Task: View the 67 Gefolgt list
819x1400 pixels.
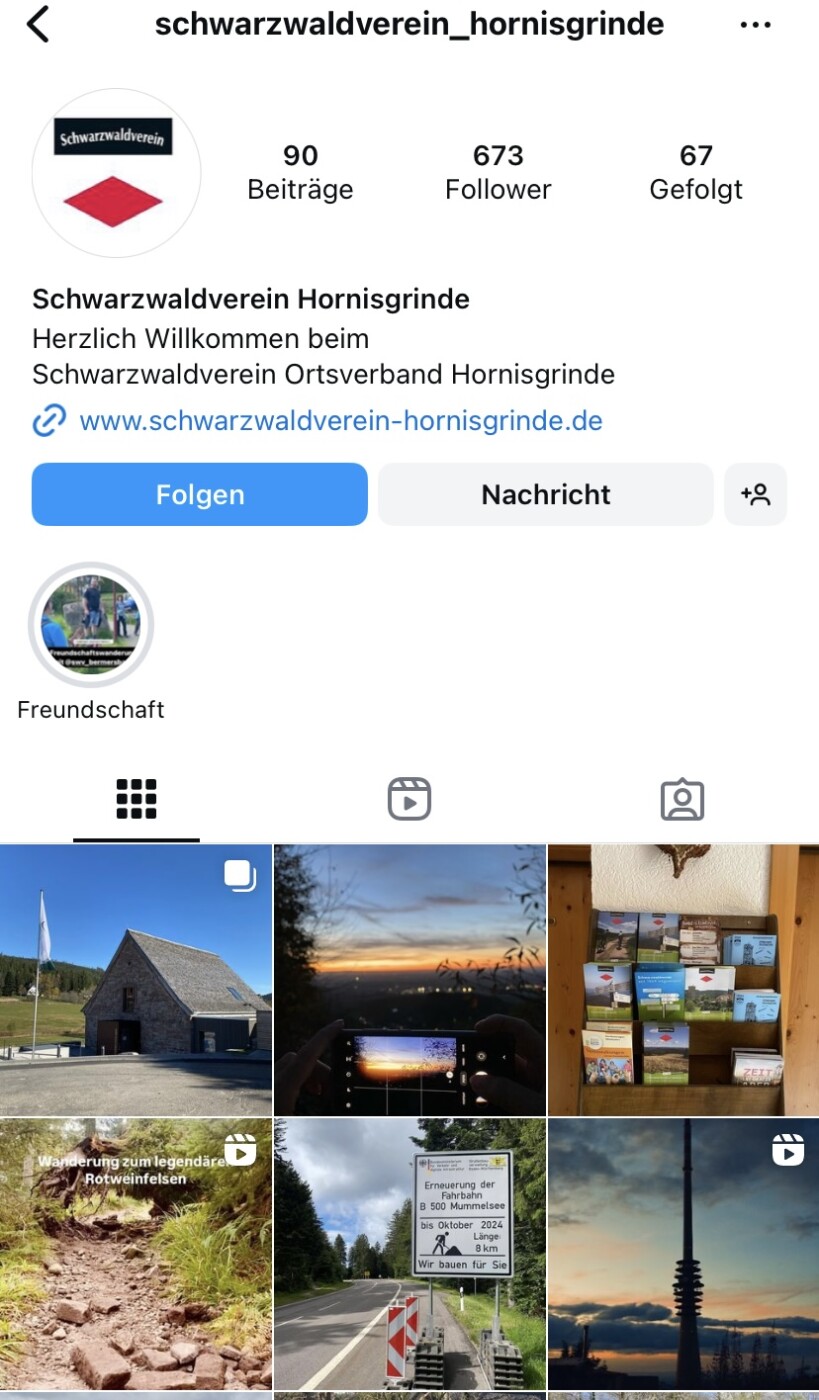Action: click(x=695, y=172)
